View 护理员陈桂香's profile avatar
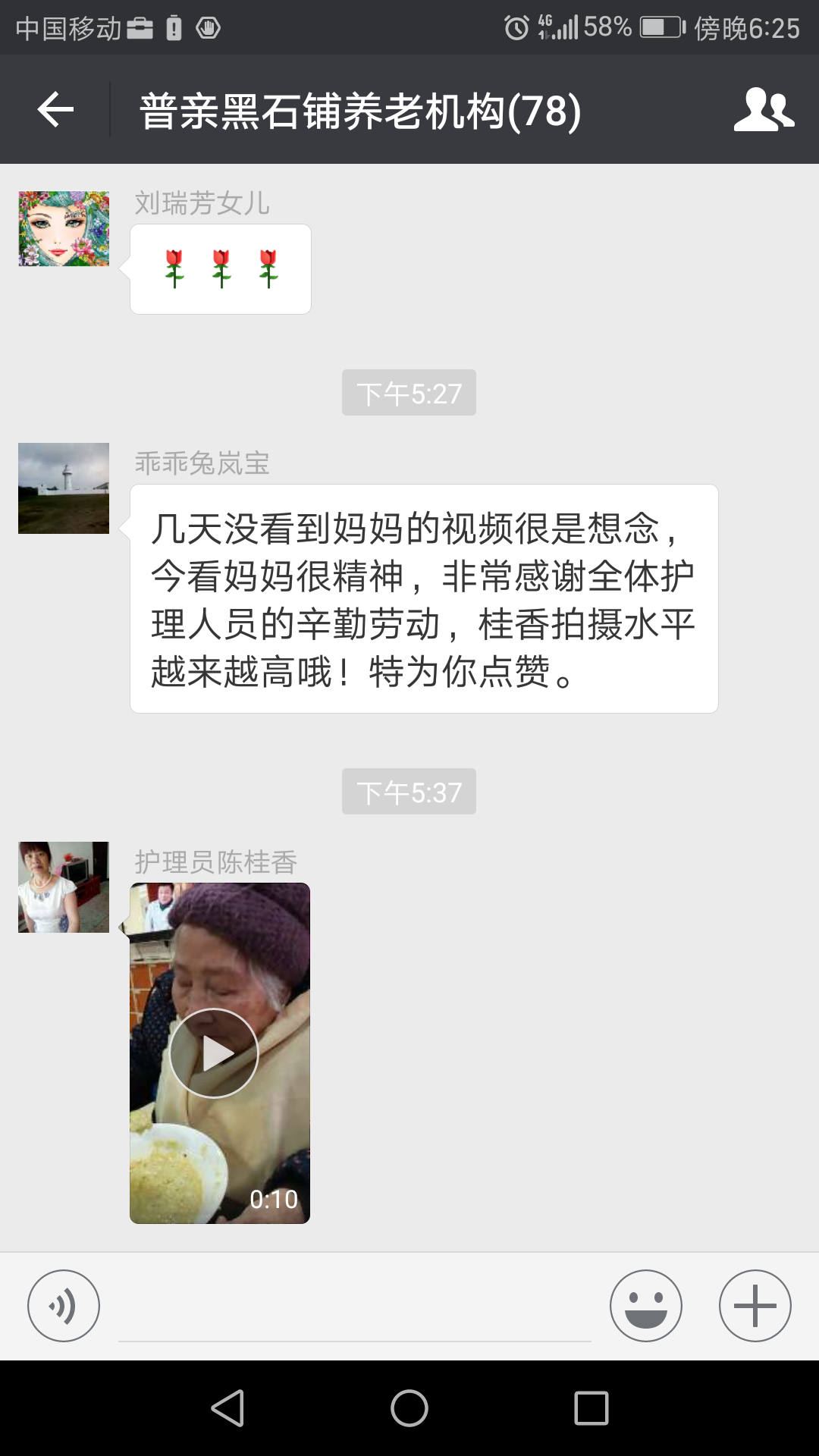 (64, 887)
